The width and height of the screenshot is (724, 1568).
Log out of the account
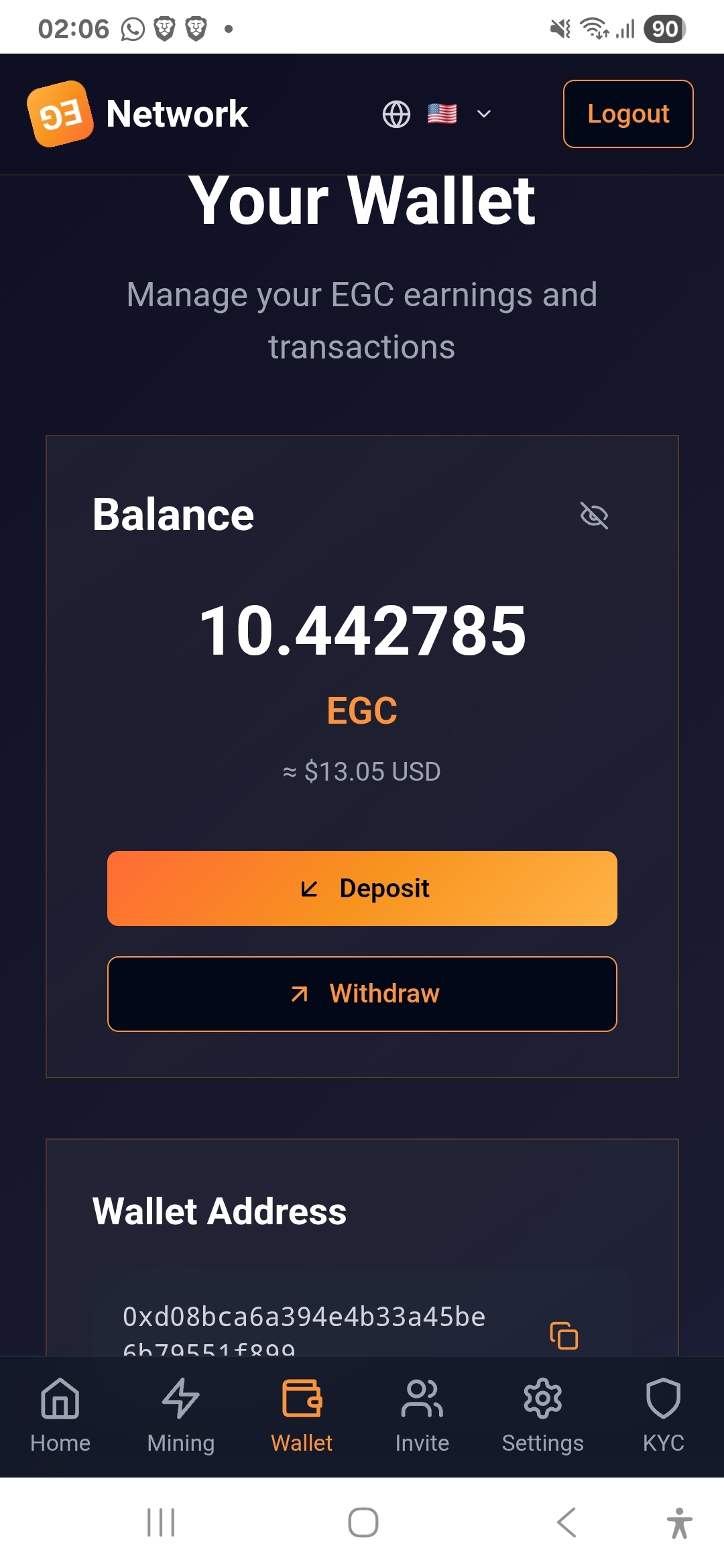pos(628,114)
